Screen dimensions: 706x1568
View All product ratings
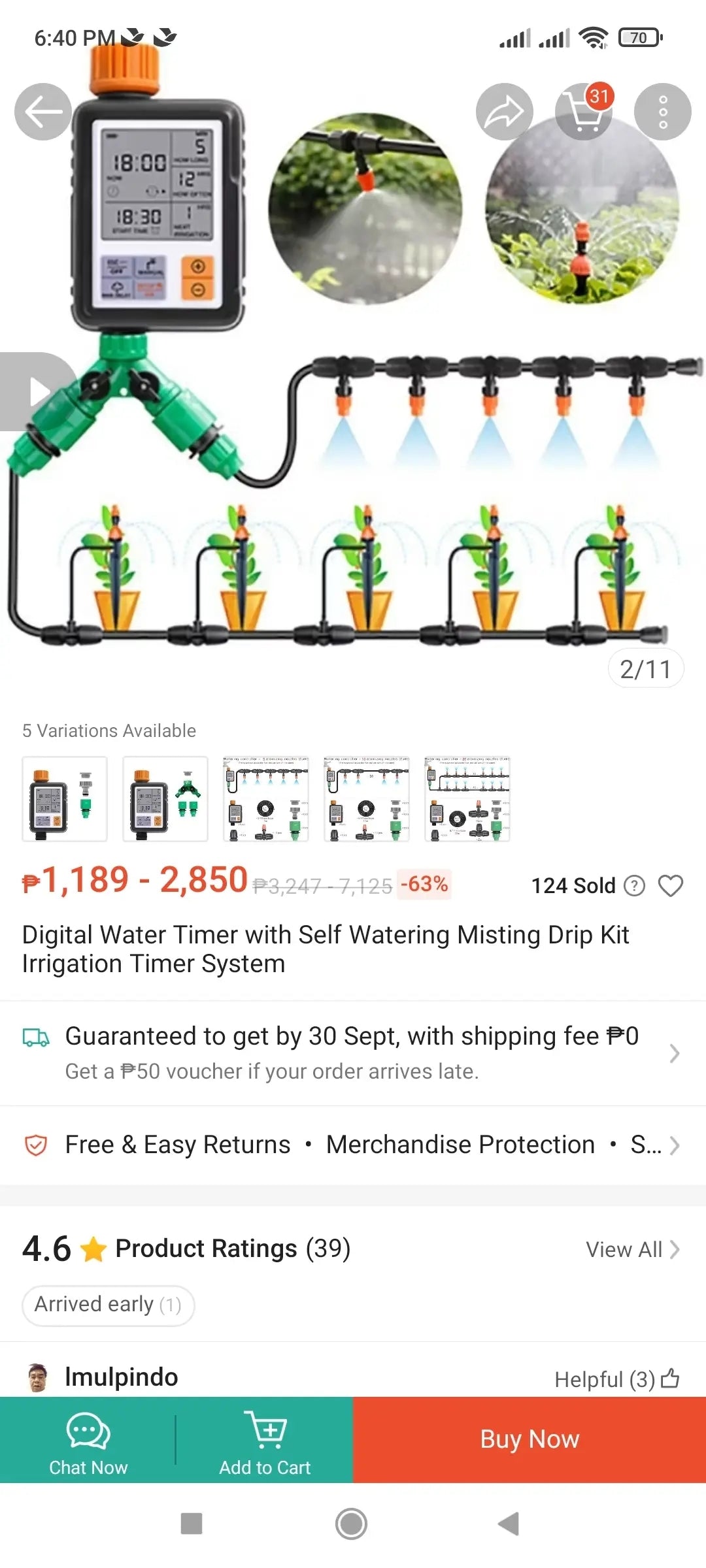click(632, 1249)
